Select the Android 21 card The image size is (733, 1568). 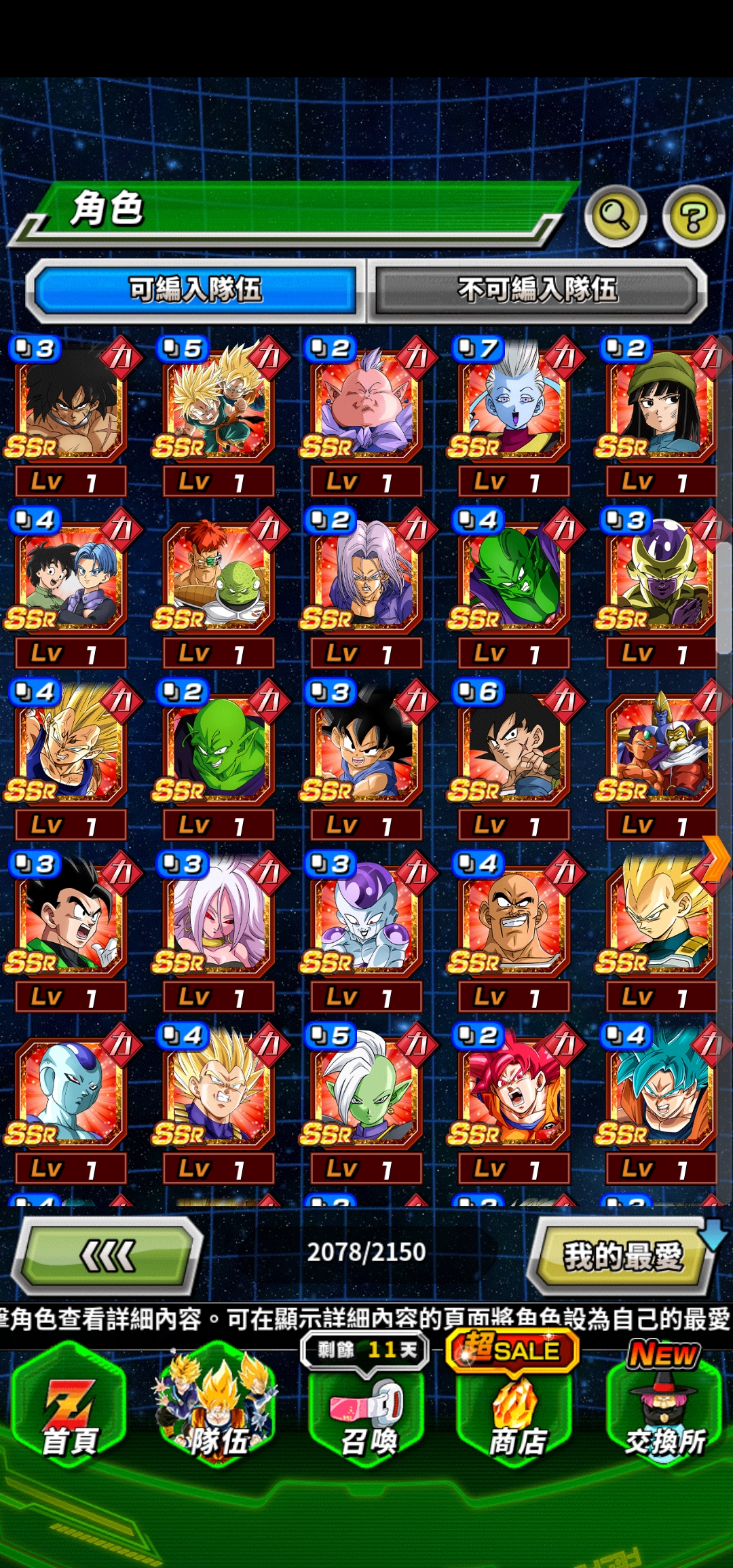click(217, 918)
